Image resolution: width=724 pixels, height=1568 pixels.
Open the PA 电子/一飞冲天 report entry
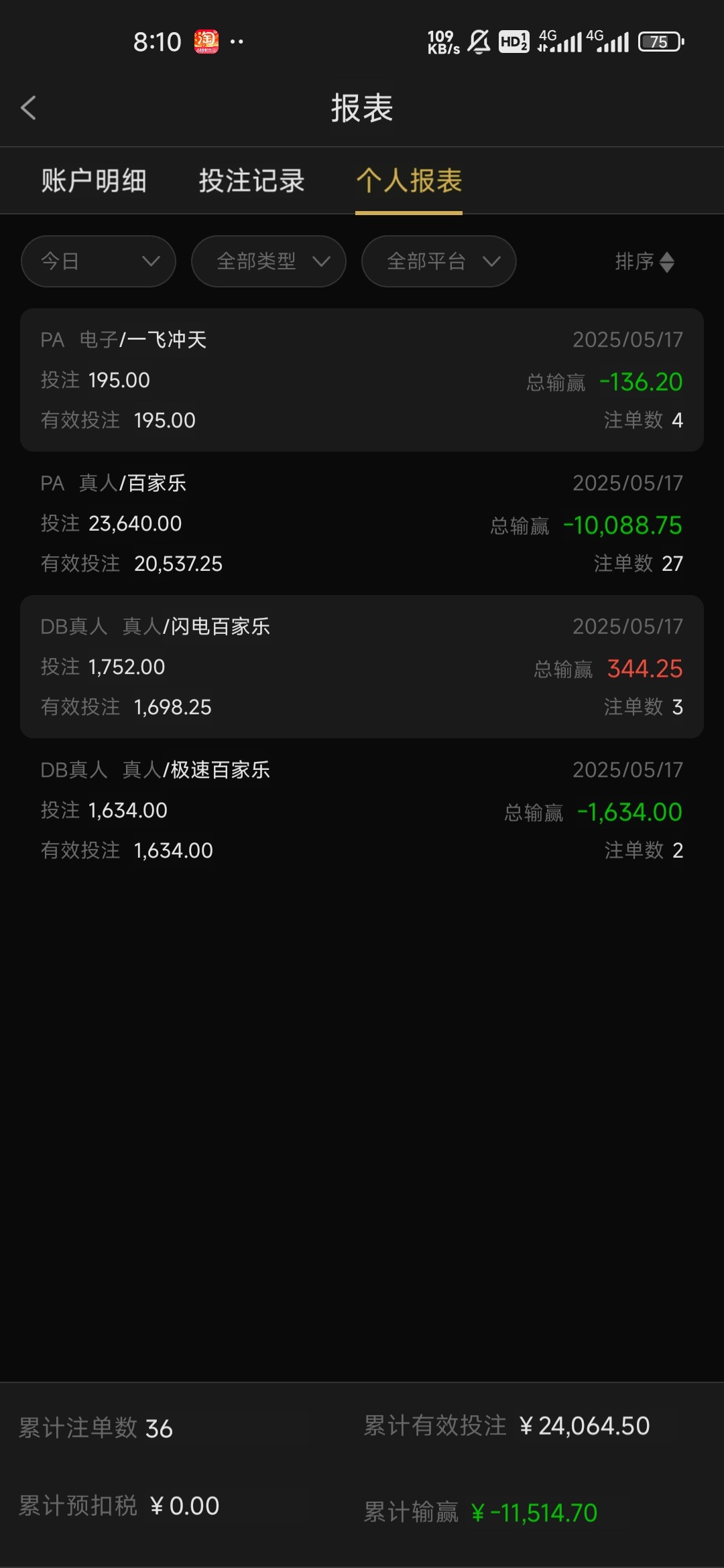pyautogui.click(x=362, y=380)
